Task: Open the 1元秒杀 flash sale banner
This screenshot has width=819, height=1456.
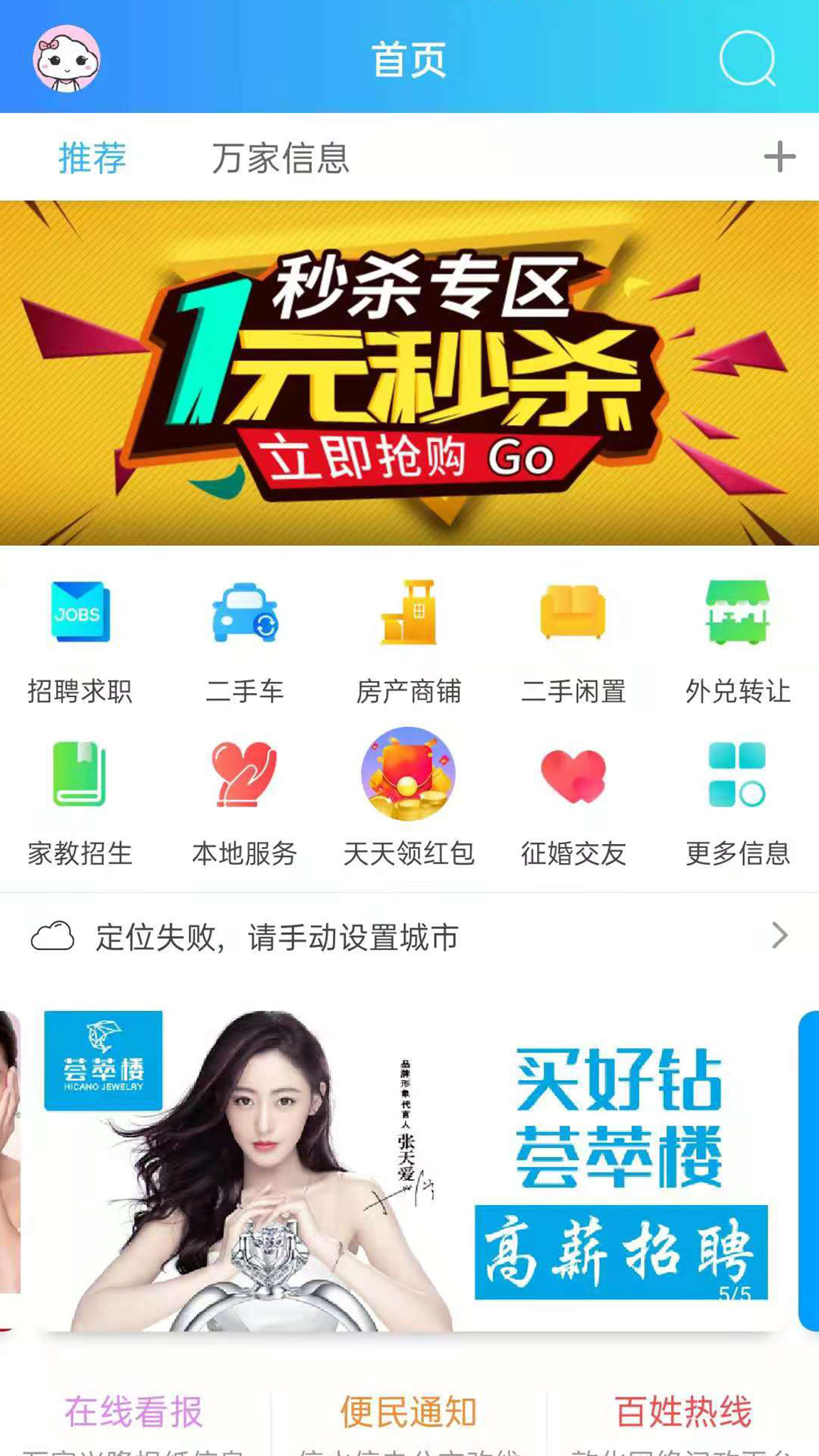Action: pos(409,372)
